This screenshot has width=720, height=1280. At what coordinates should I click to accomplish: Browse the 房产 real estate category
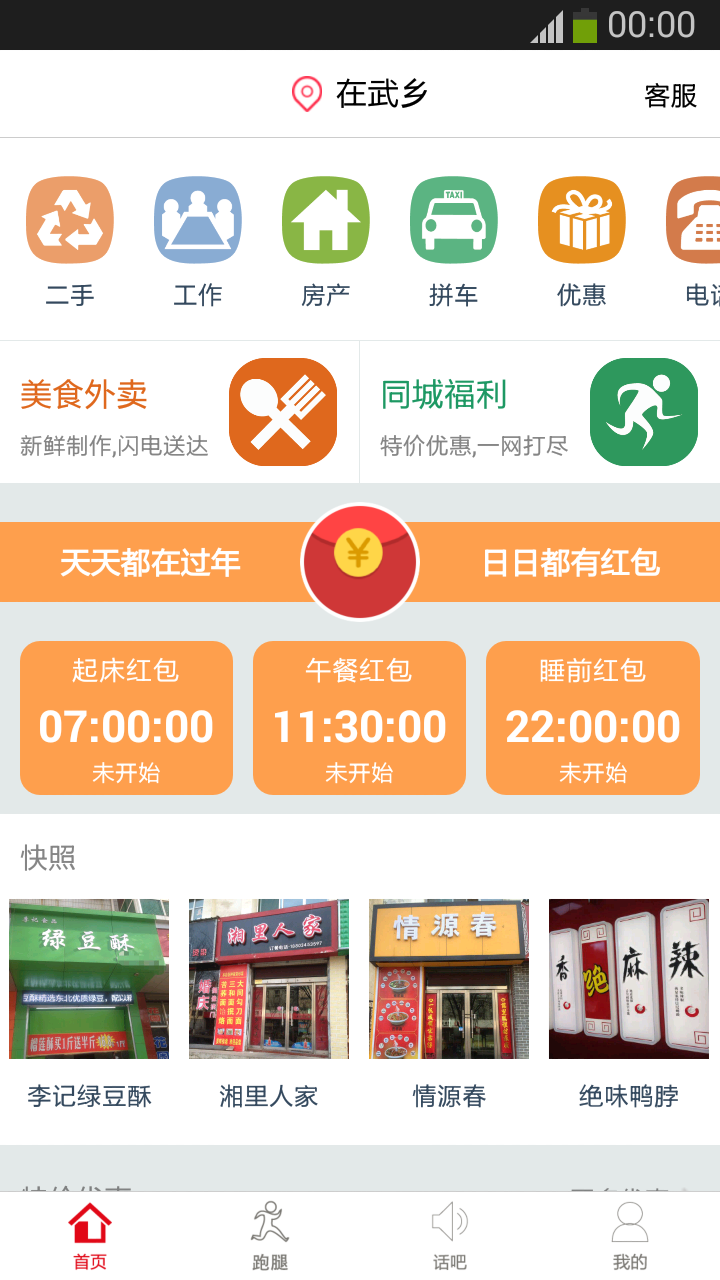tap(326, 240)
